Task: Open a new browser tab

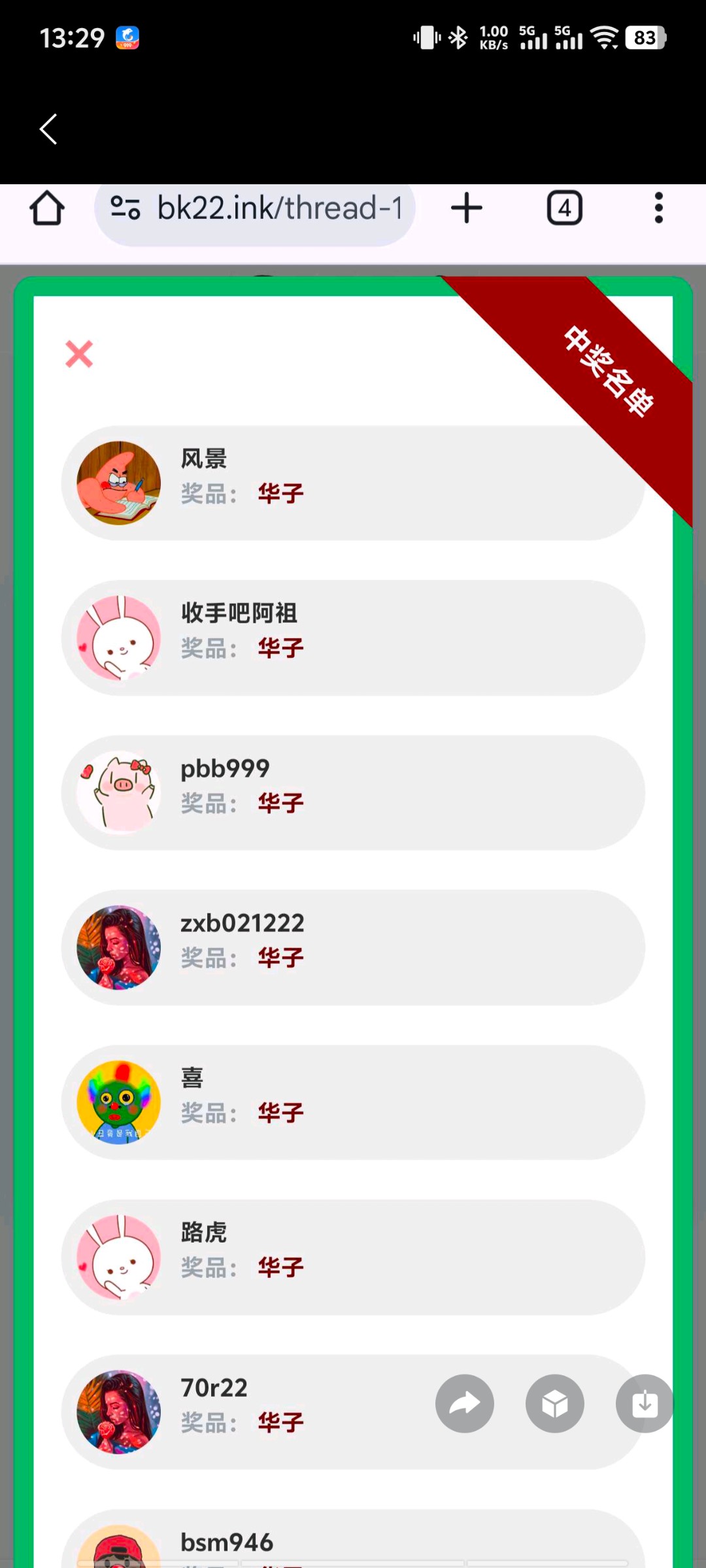Action: [467, 209]
